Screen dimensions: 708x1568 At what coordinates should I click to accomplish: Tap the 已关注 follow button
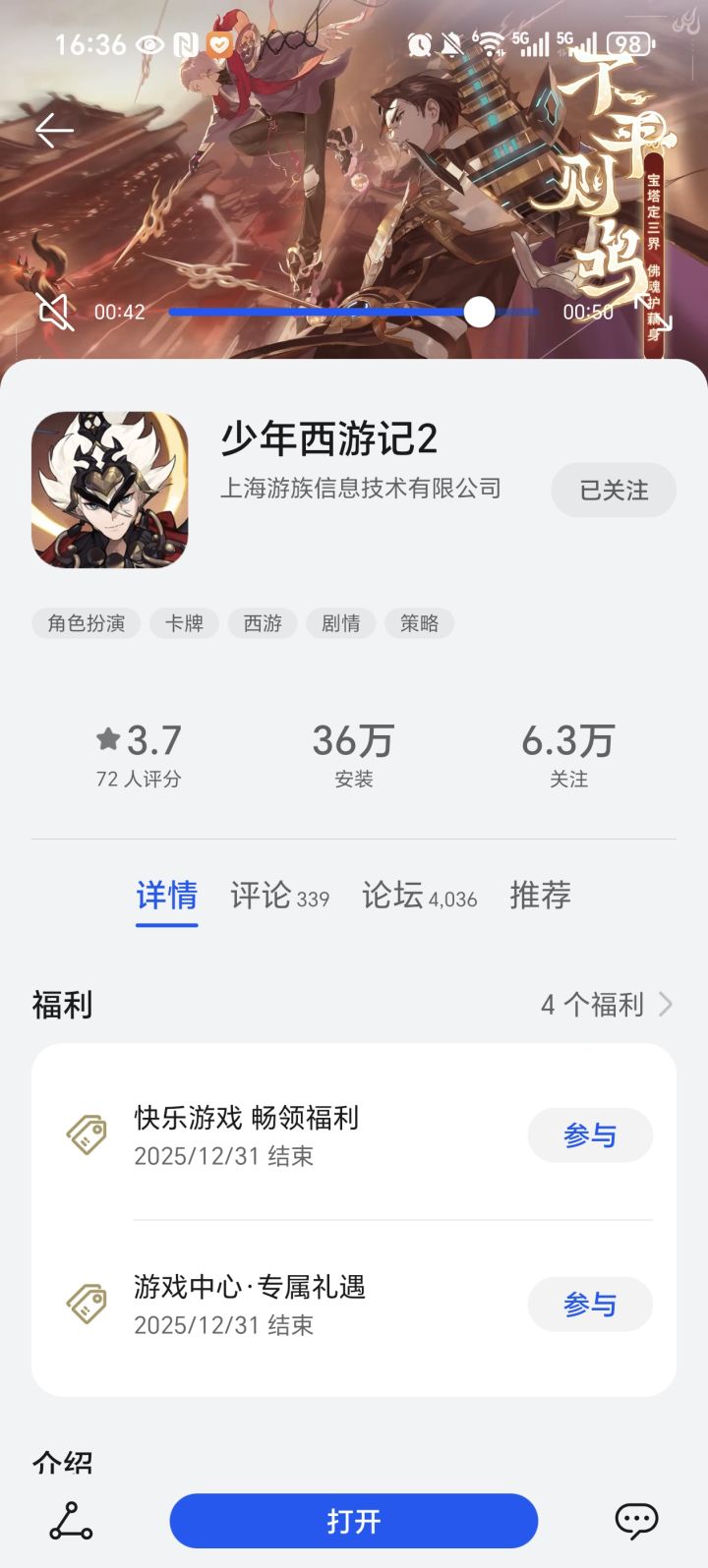point(614,490)
